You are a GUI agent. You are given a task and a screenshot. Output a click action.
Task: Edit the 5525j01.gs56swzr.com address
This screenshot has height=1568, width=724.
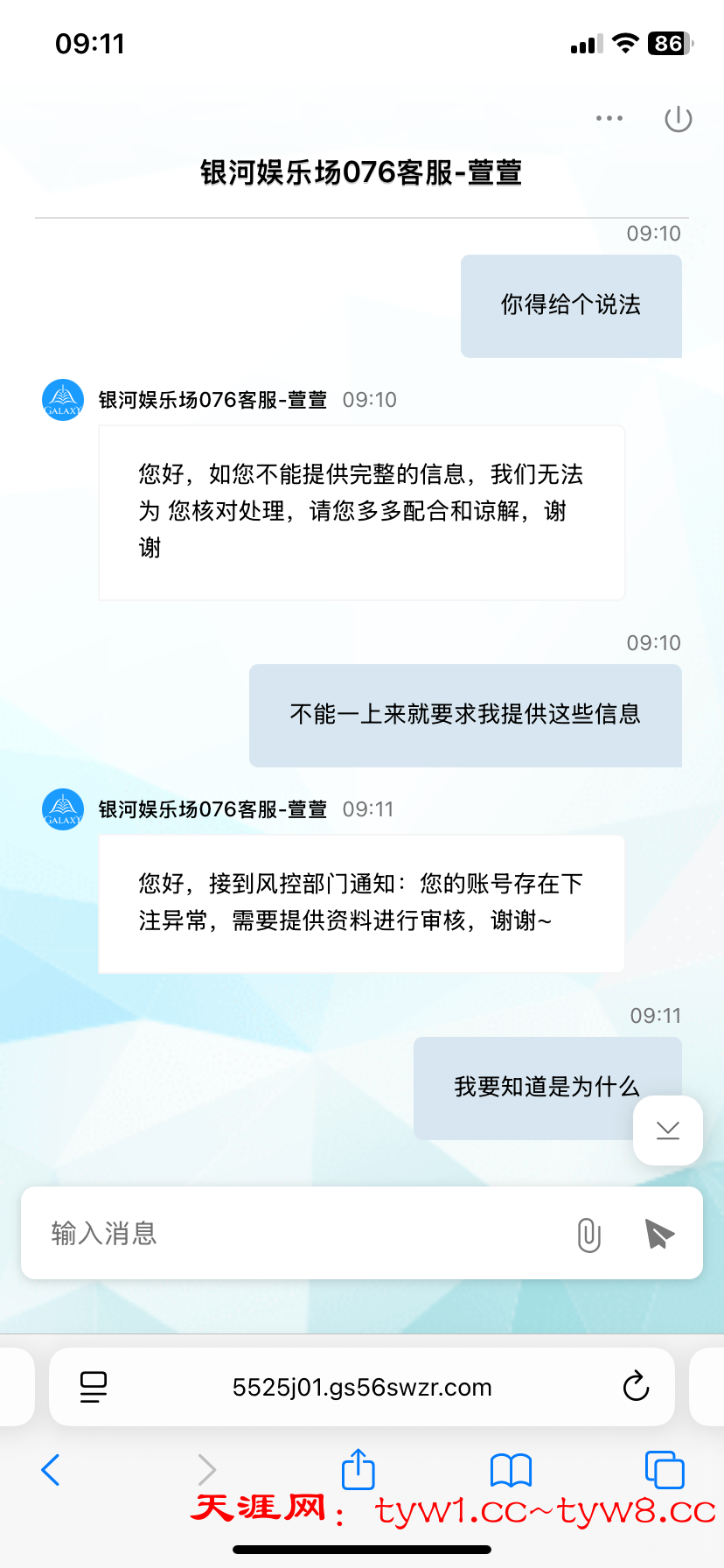point(362,1388)
